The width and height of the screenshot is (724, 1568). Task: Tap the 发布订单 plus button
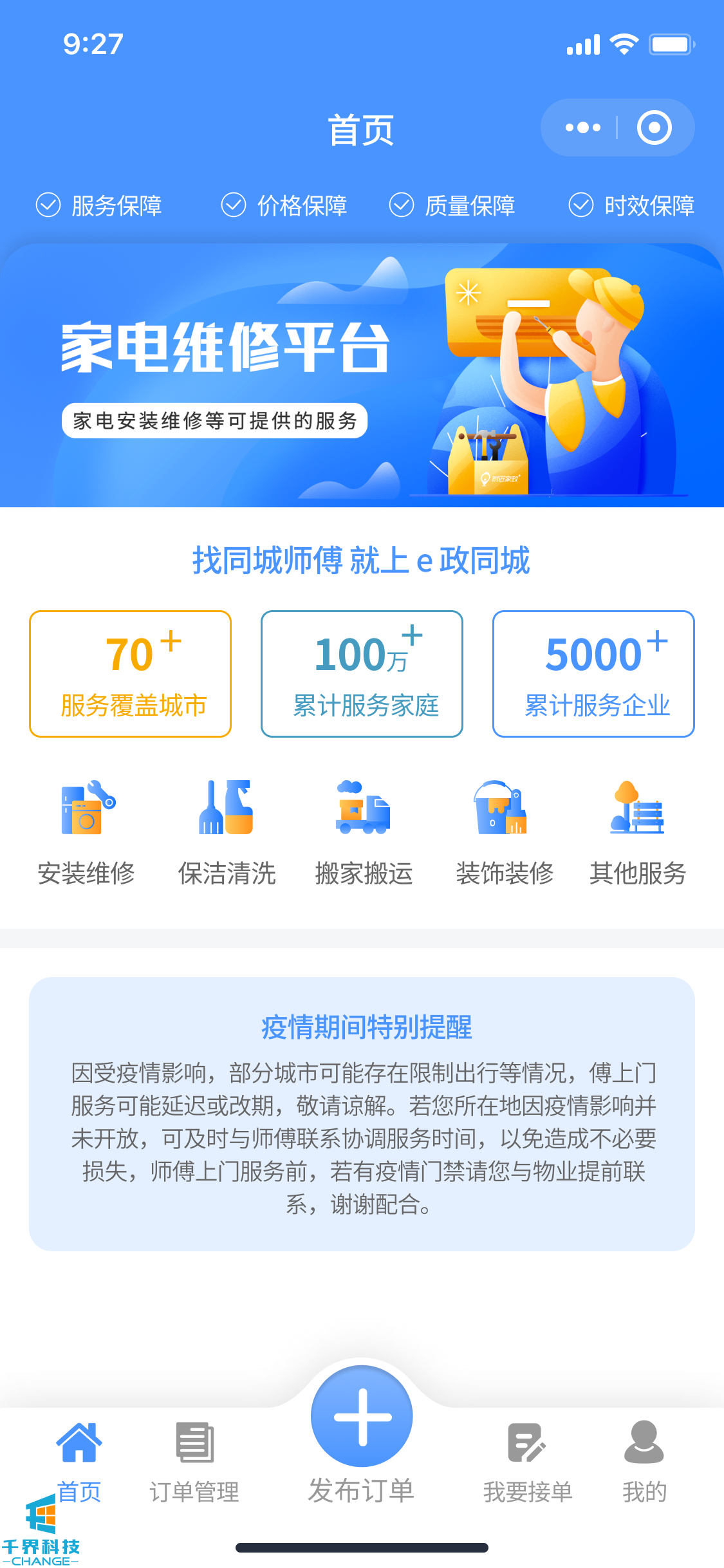click(x=362, y=1416)
